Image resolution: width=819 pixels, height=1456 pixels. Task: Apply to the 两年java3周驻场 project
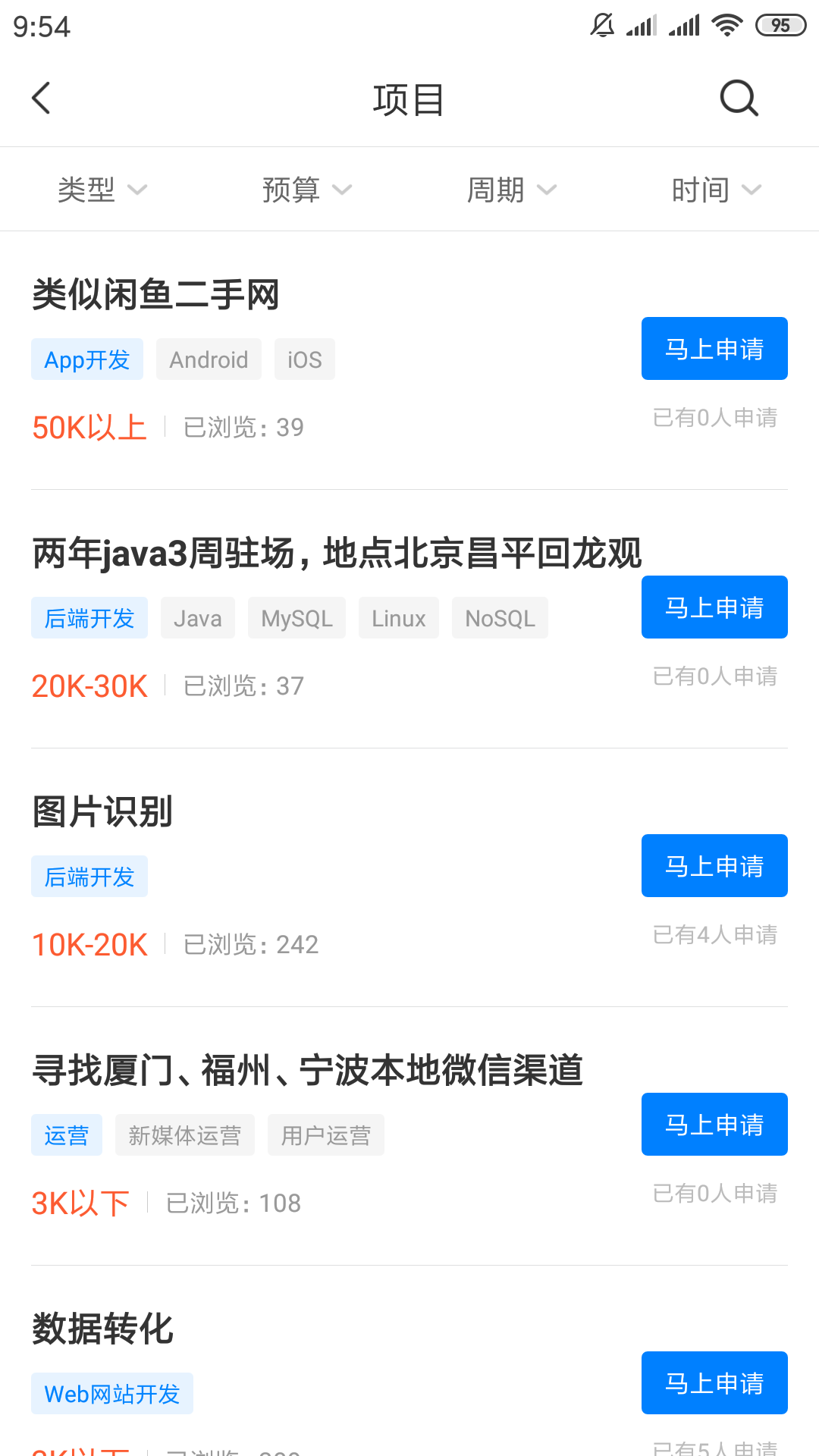pyautogui.click(x=714, y=607)
